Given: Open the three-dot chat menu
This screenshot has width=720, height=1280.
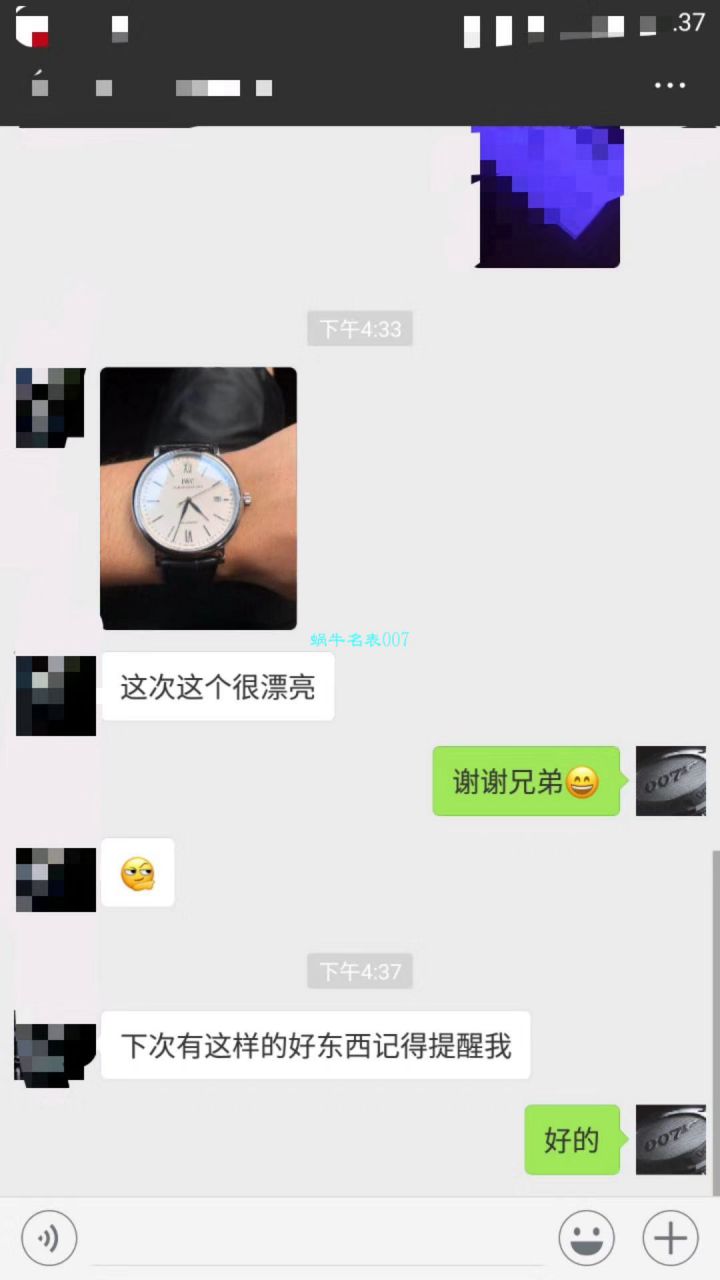Looking at the screenshot, I should click(669, 86).
